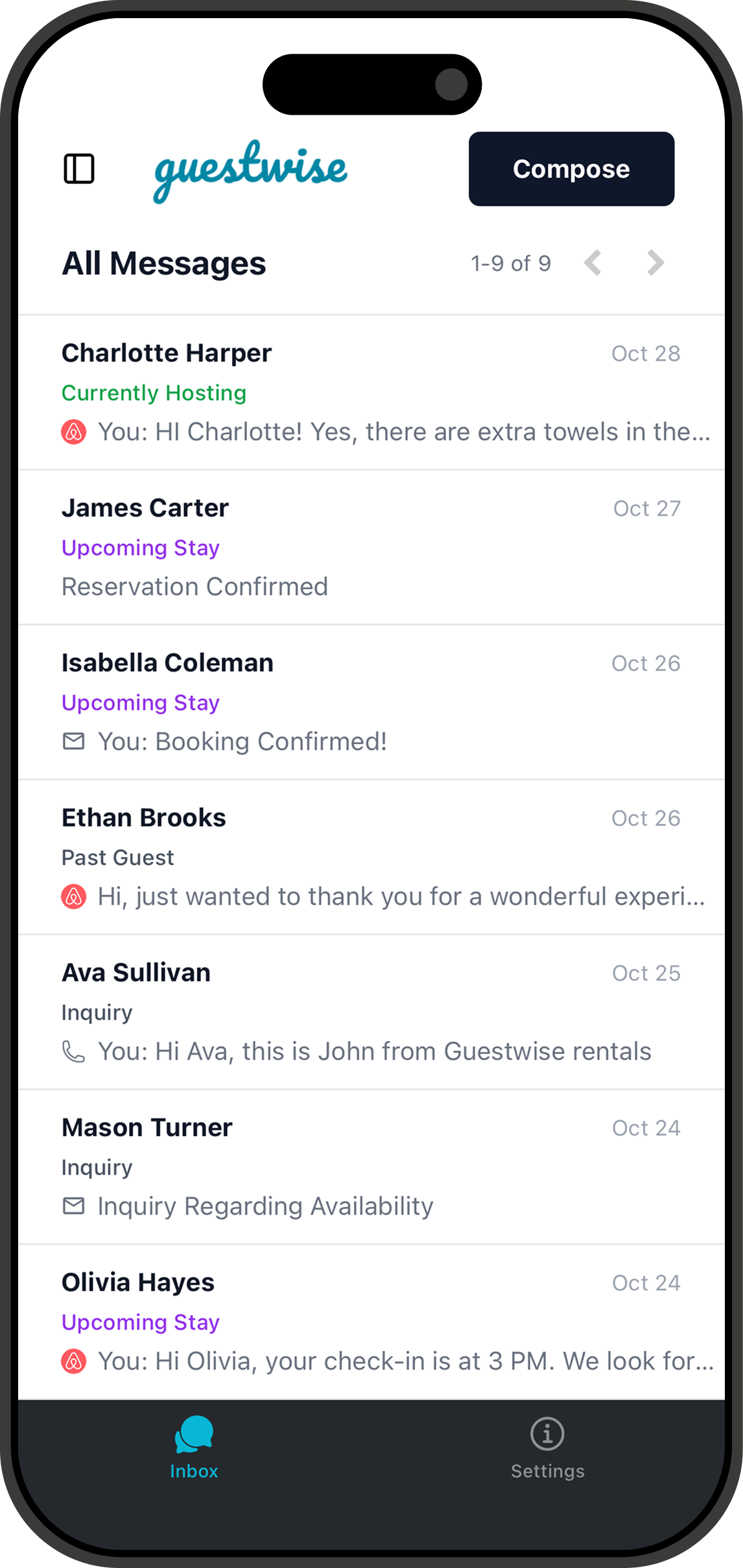Tap the phone icon on Ava Sullivan's conversation
The height and width of the screenshot is (1568, 743).
click(75, 1051)
